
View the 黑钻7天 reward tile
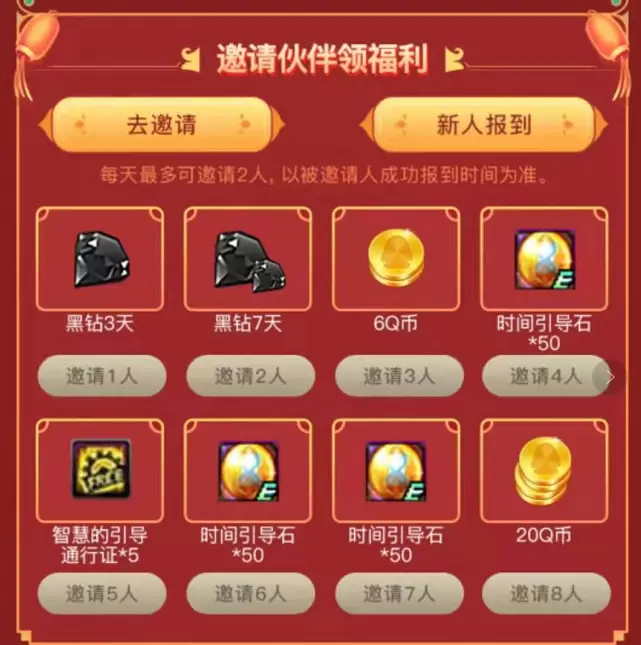pos(249,259)
